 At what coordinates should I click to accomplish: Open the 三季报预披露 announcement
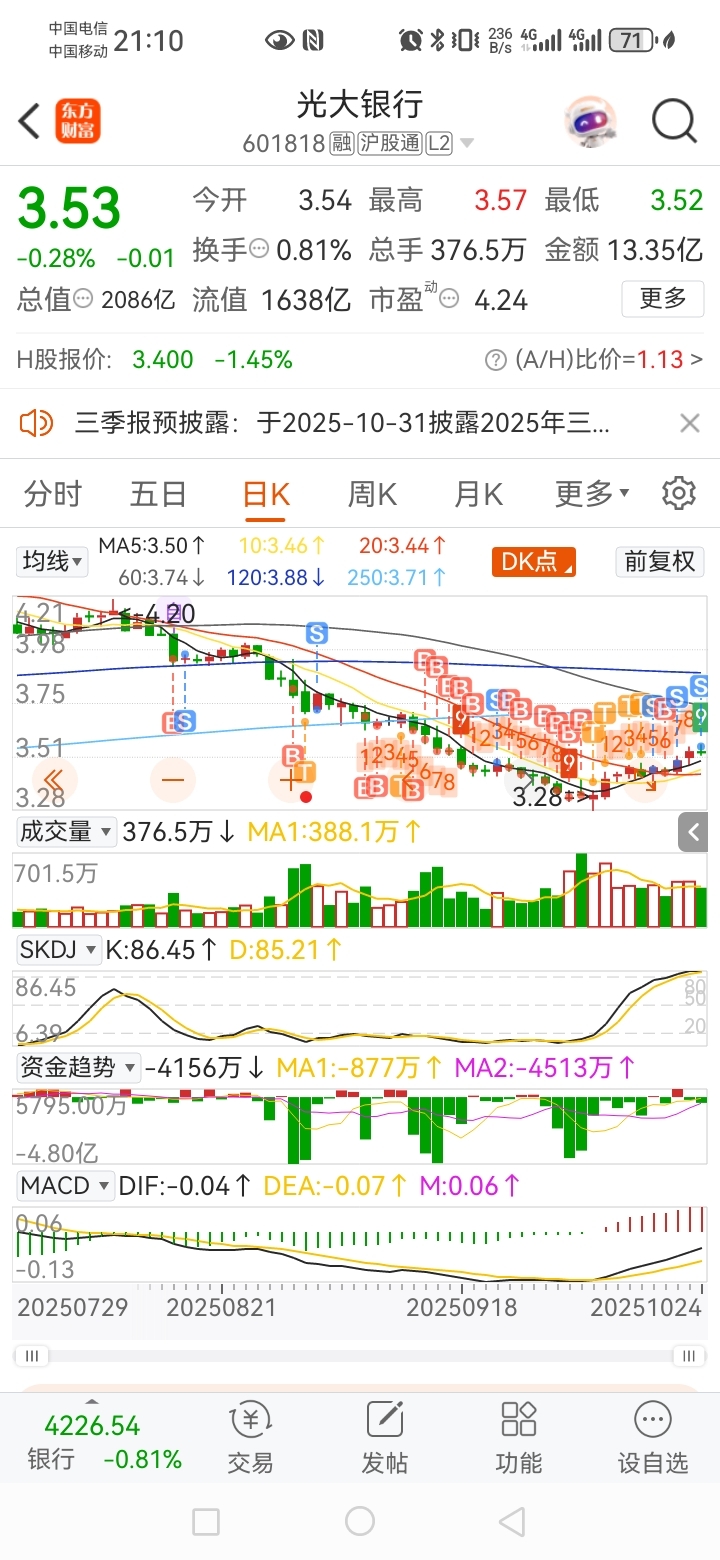[x=340, y=424]
